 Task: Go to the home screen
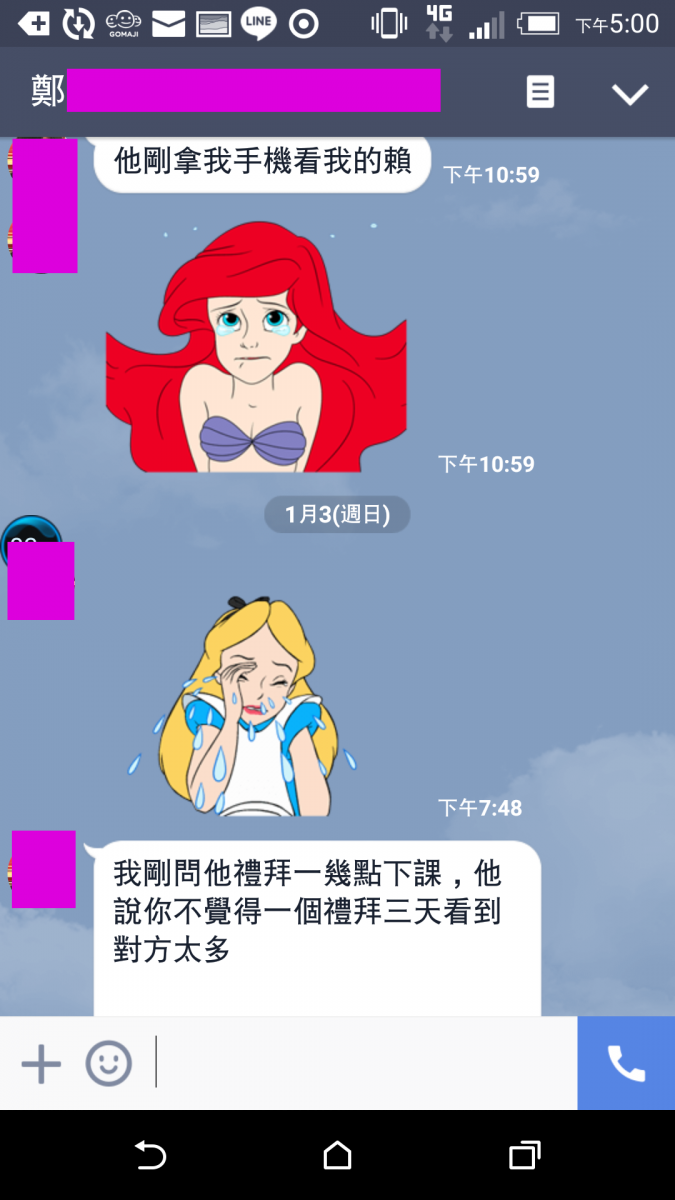(338, 1156)
